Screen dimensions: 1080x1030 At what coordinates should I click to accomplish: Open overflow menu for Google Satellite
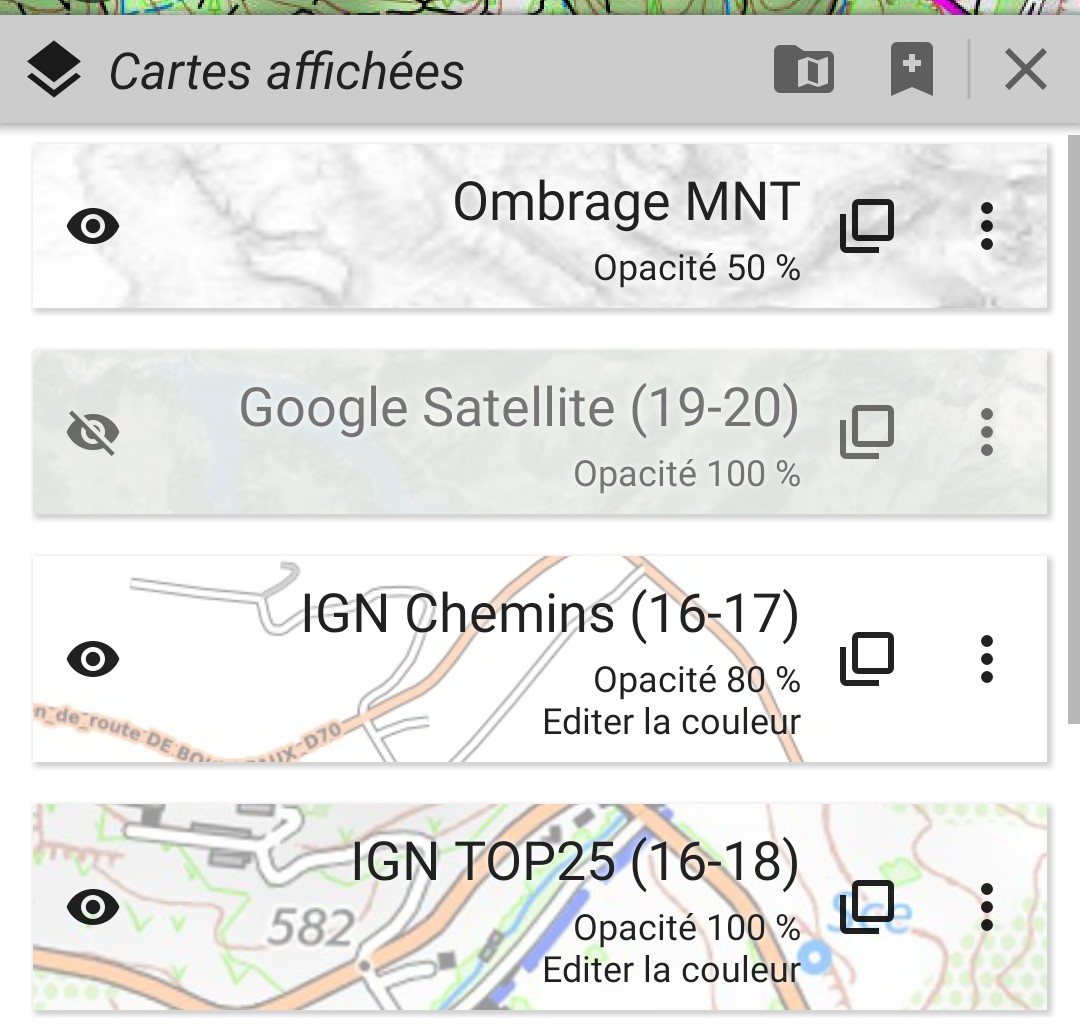click(x=987, y=432)
